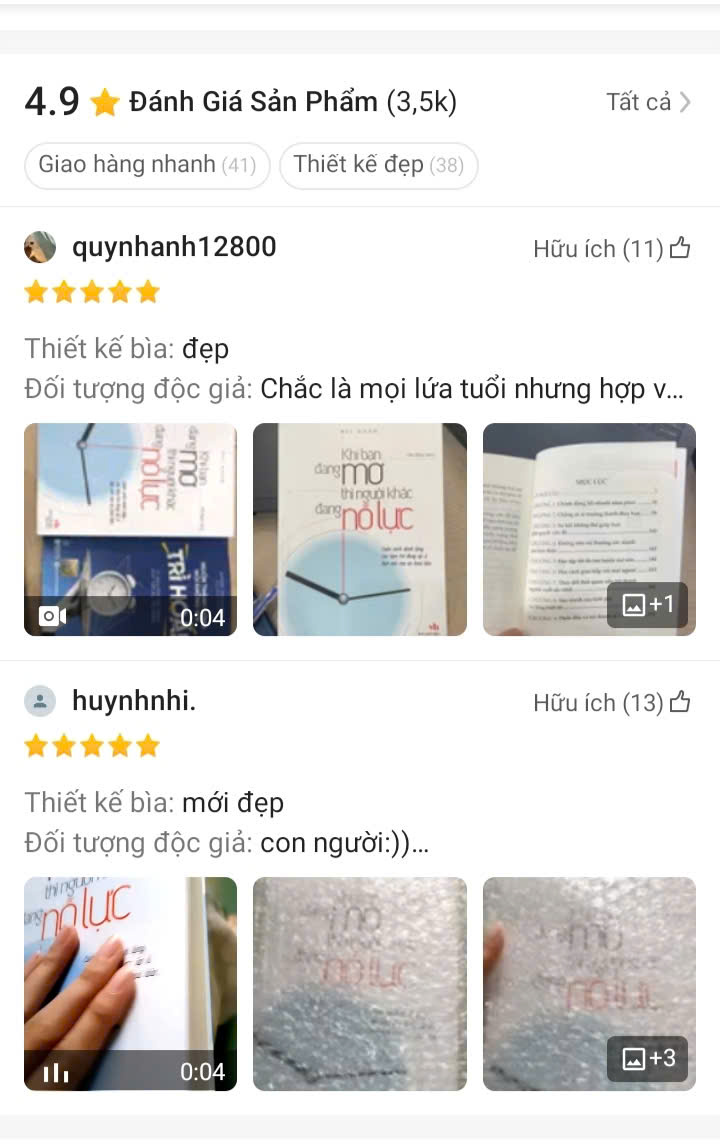View huynhnhi.'s bubble-wrapped book photo
Image resolution: width=720 pixels, height=1144 pixels.
pyautogui.click(x=359, y=983)
